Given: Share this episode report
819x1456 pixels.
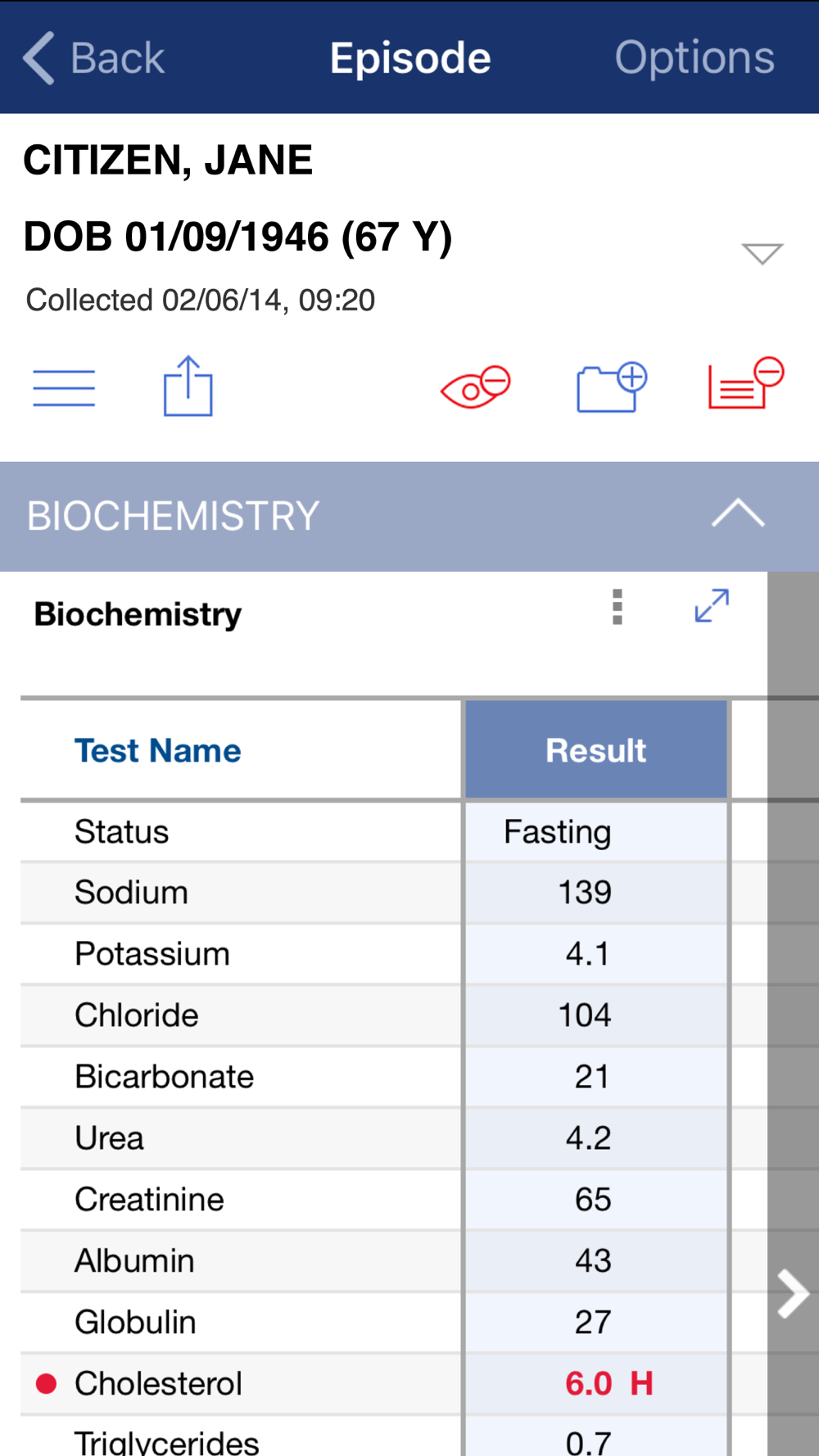Looking at the screenshot, I should coord(188,386).
